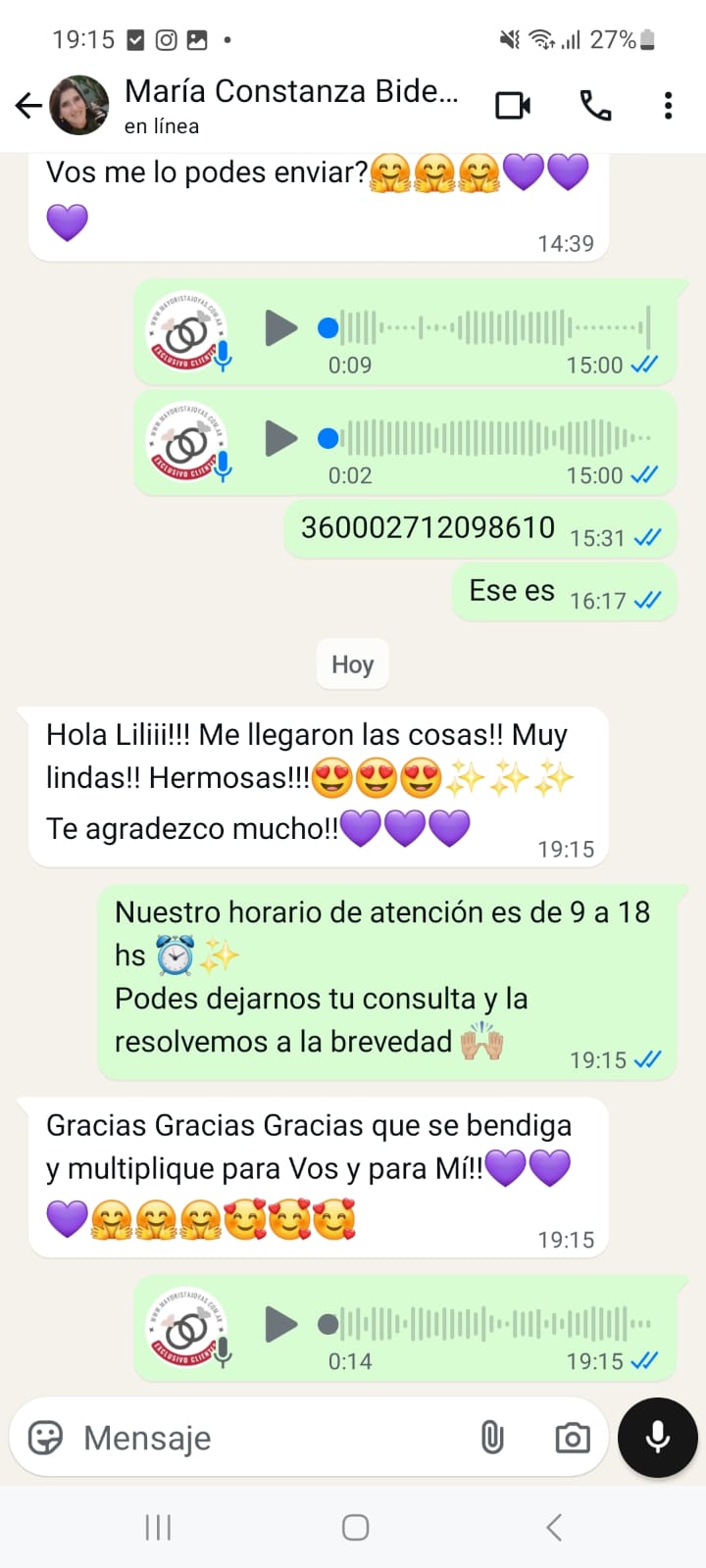Go back to the chat list

[x=28, y=105]
